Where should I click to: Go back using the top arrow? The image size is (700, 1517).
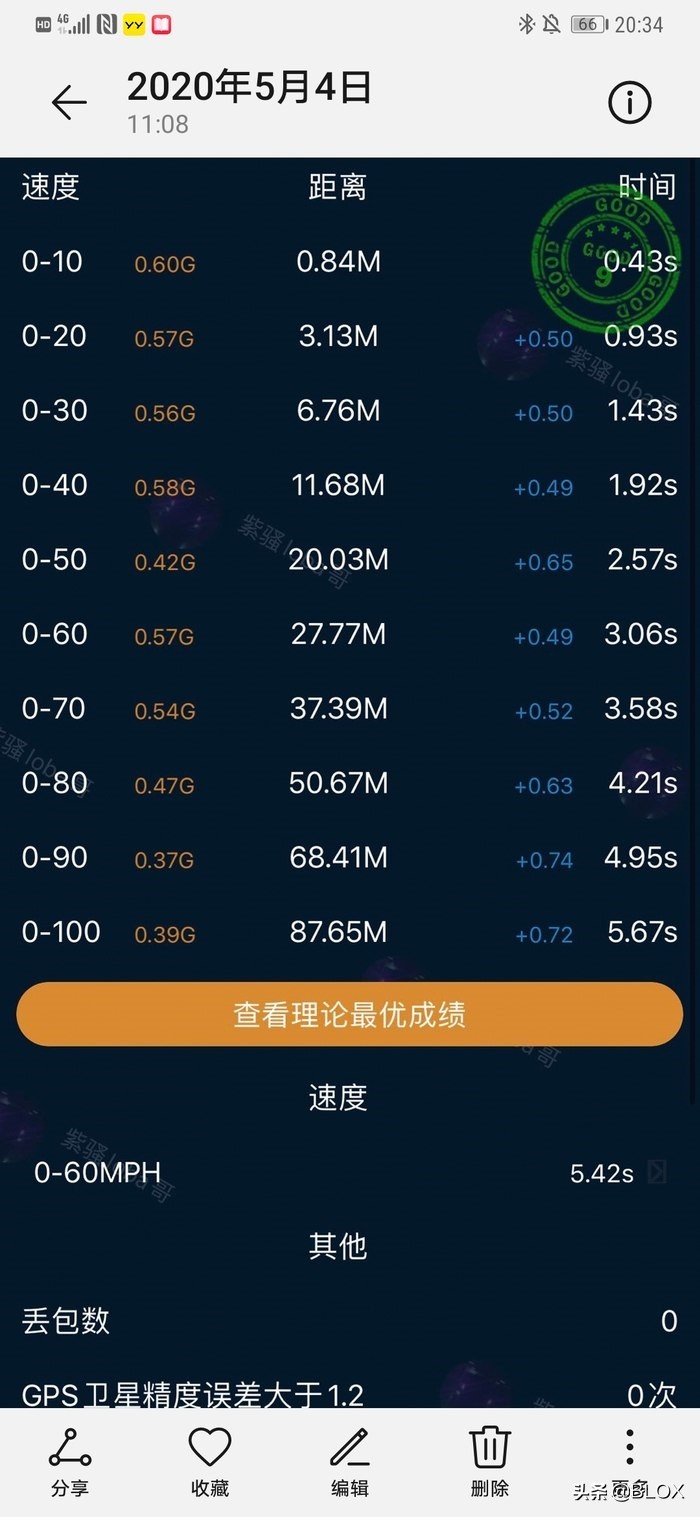[x=69, y=102]
